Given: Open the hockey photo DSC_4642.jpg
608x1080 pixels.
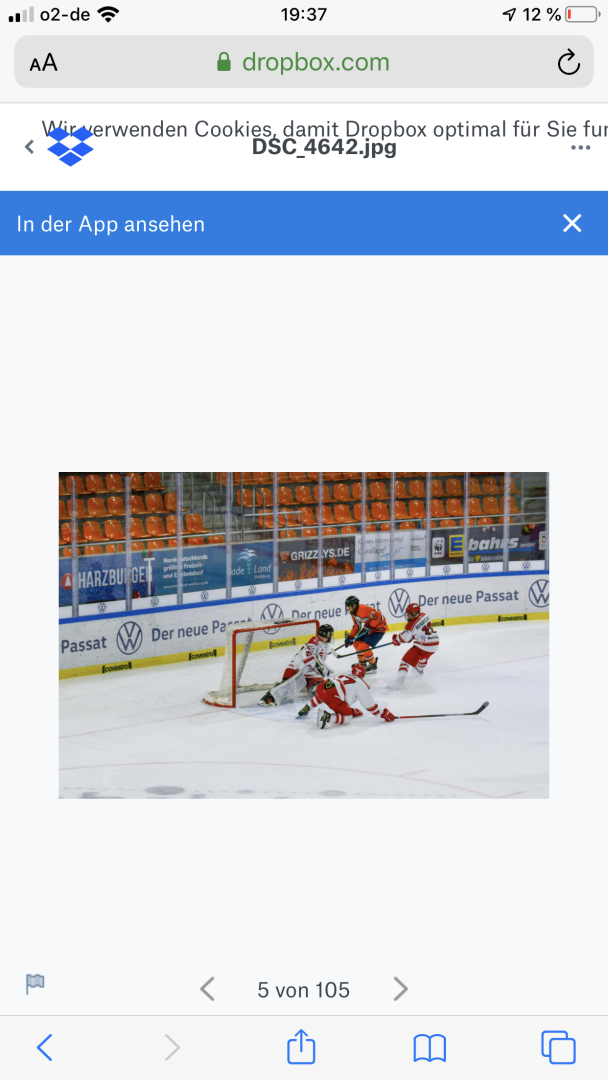Looking at the screenshot, I should (x=304, y=635).
